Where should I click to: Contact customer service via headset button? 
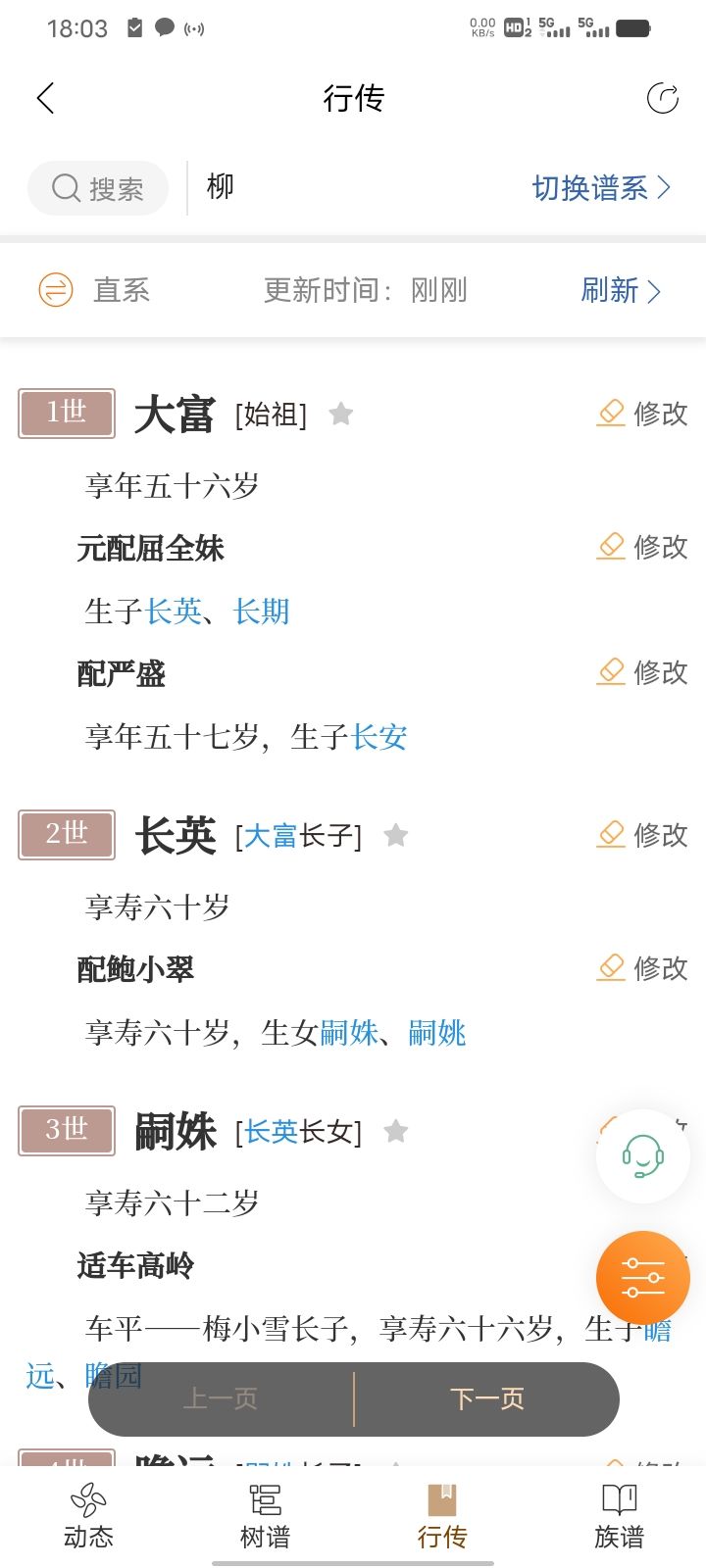tap(643, 1156)
